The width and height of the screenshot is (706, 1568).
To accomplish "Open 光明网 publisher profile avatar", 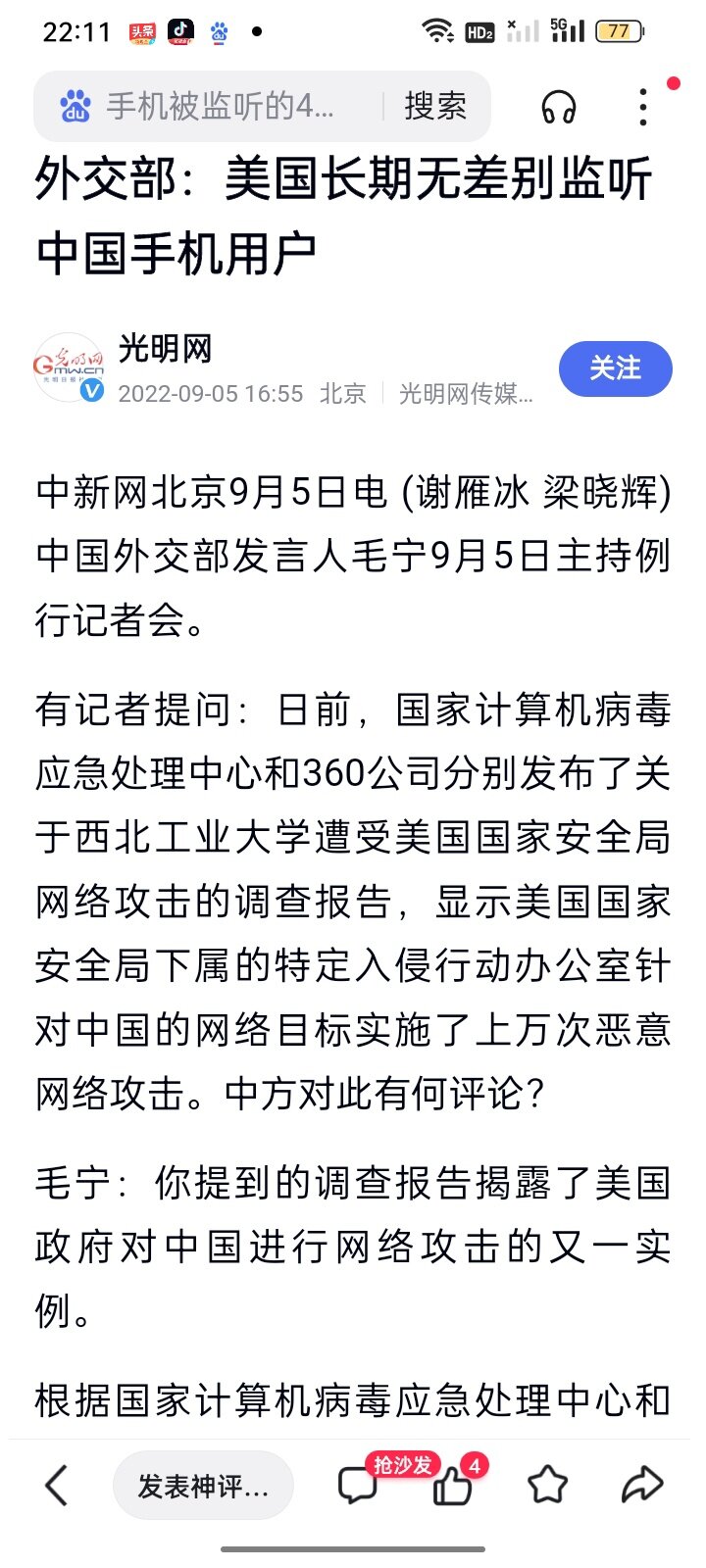I will pyautogui.click(x=69, y=367).
